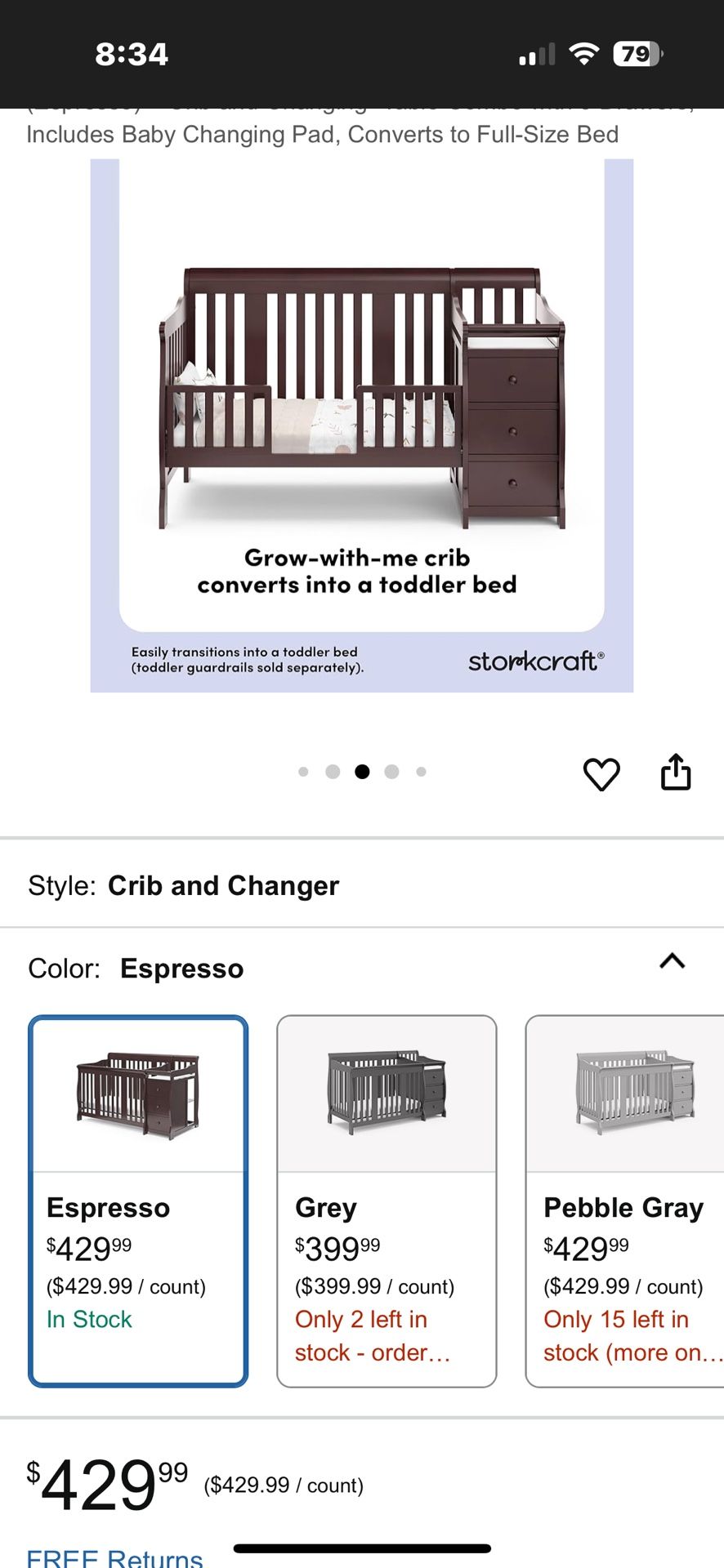This screenshot has height=1568, width=724.
Task: Tap the cellular signal icon
Action: (535, 54)
